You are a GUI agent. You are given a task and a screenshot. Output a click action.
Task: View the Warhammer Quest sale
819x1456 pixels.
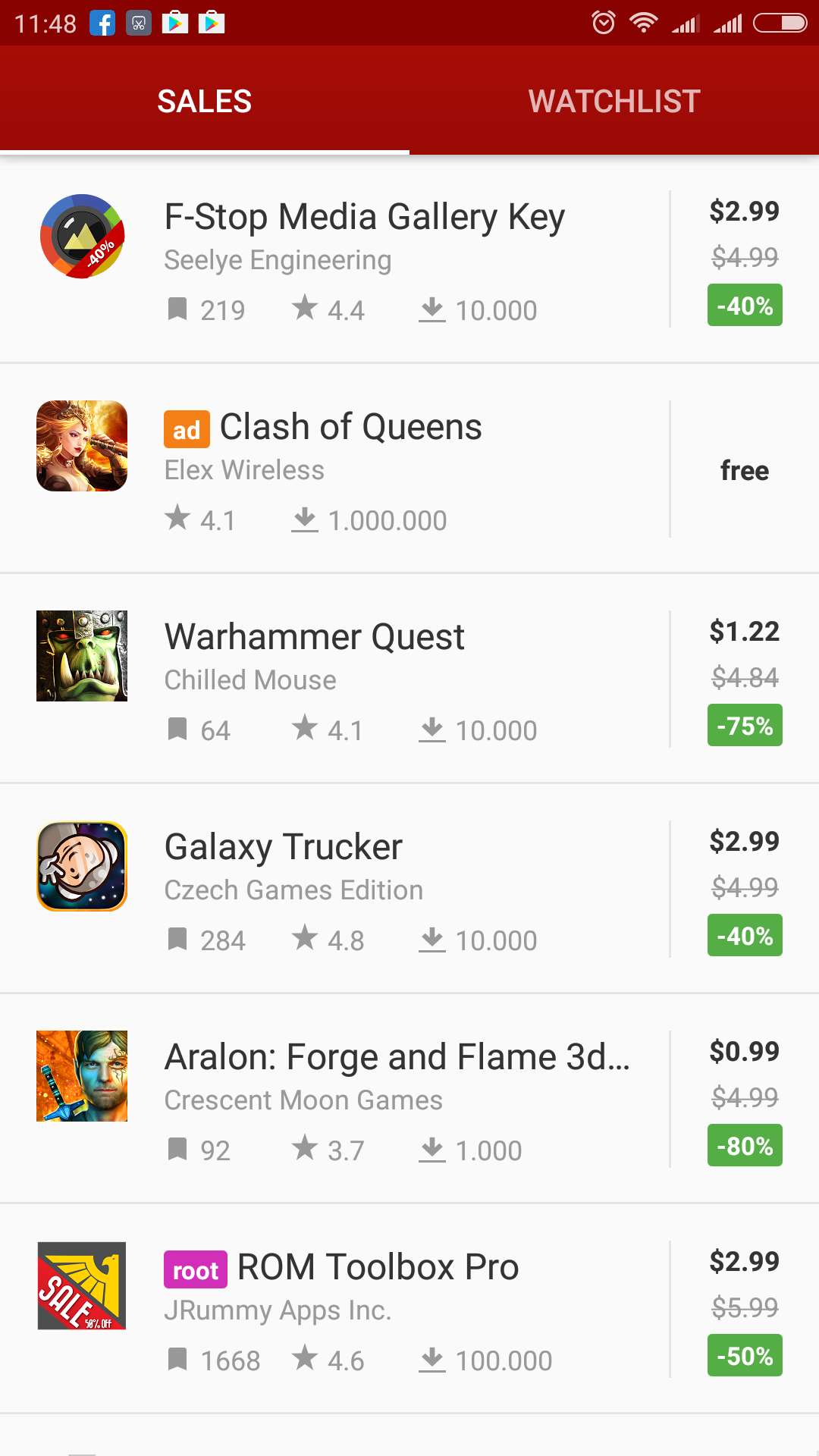point(409,679)
